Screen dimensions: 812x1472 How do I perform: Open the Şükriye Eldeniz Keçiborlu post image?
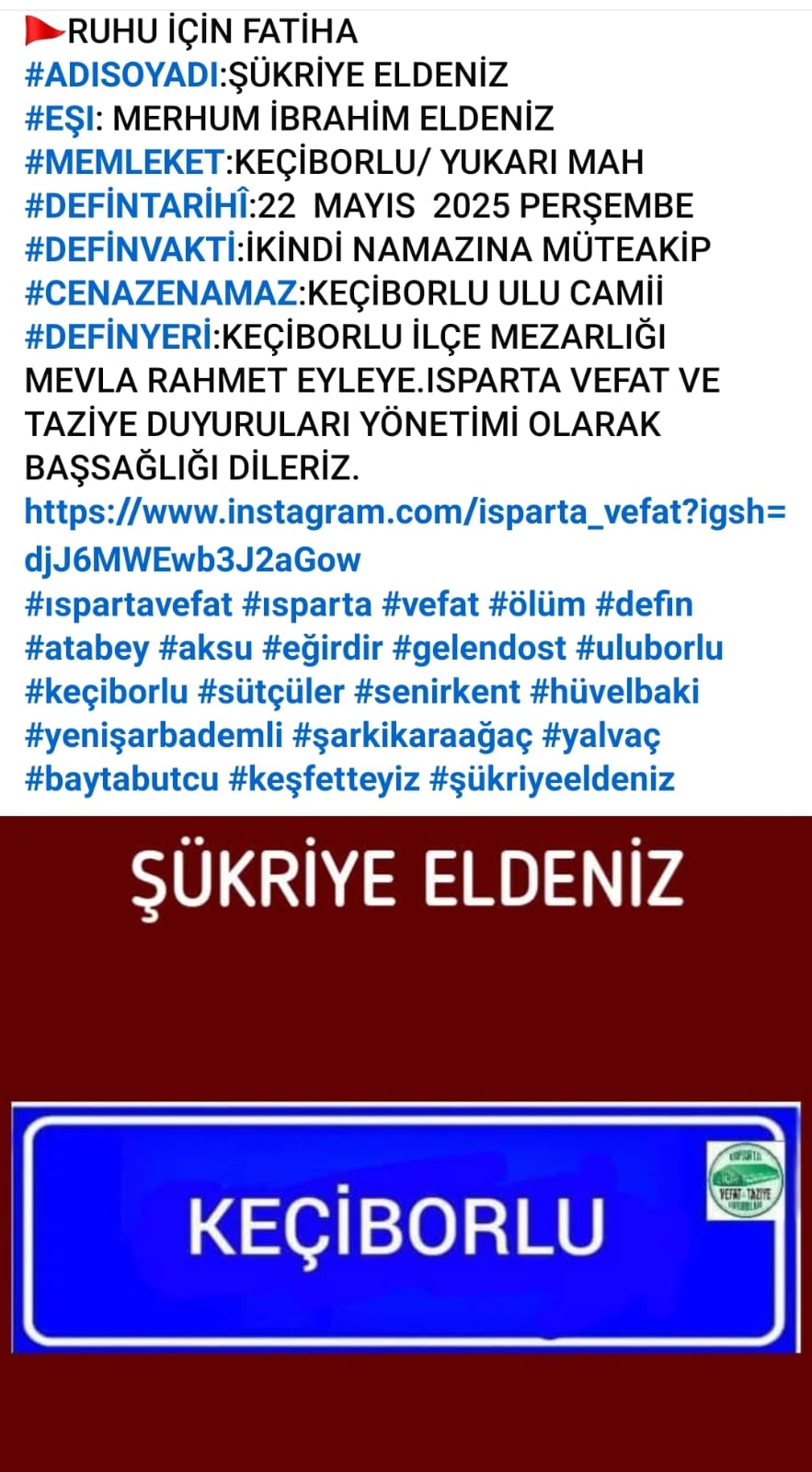[x=406, y=1141]
